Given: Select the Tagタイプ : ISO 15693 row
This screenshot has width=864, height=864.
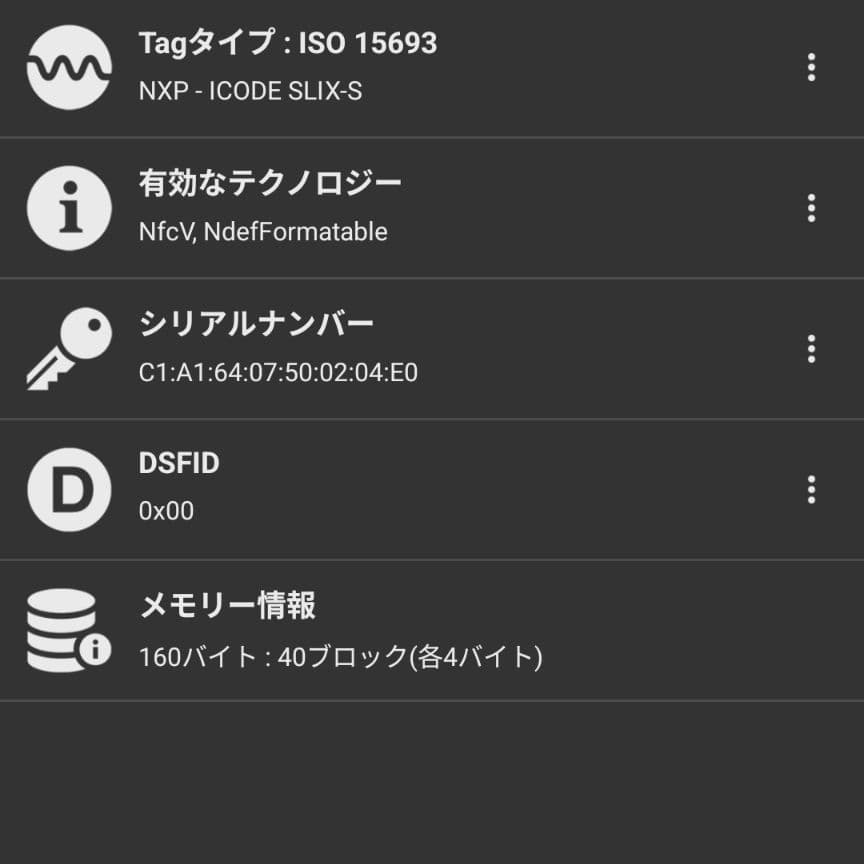Looking at the screenshot, I should click(400, 67).
